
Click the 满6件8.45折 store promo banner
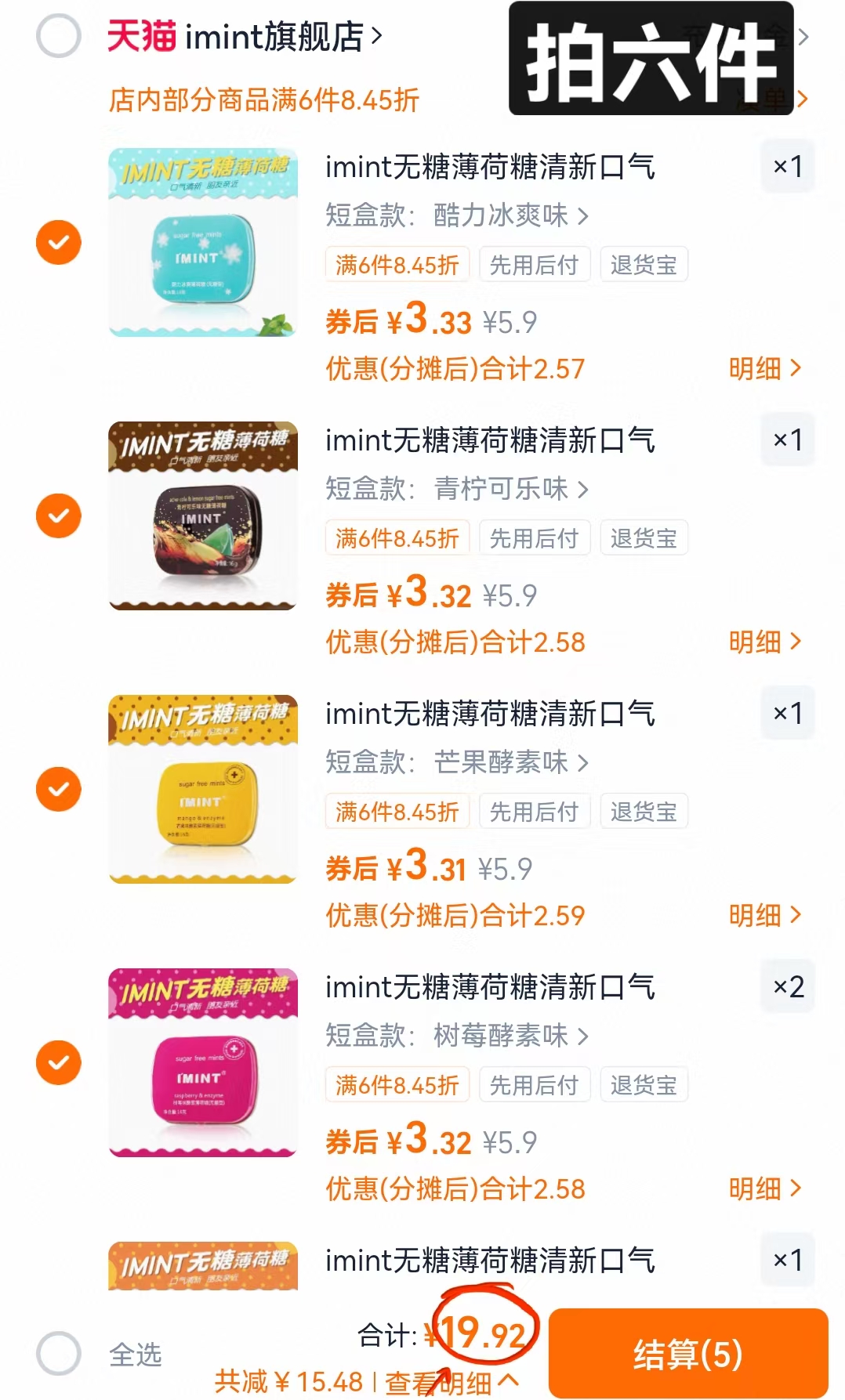(x=267, y=99)
